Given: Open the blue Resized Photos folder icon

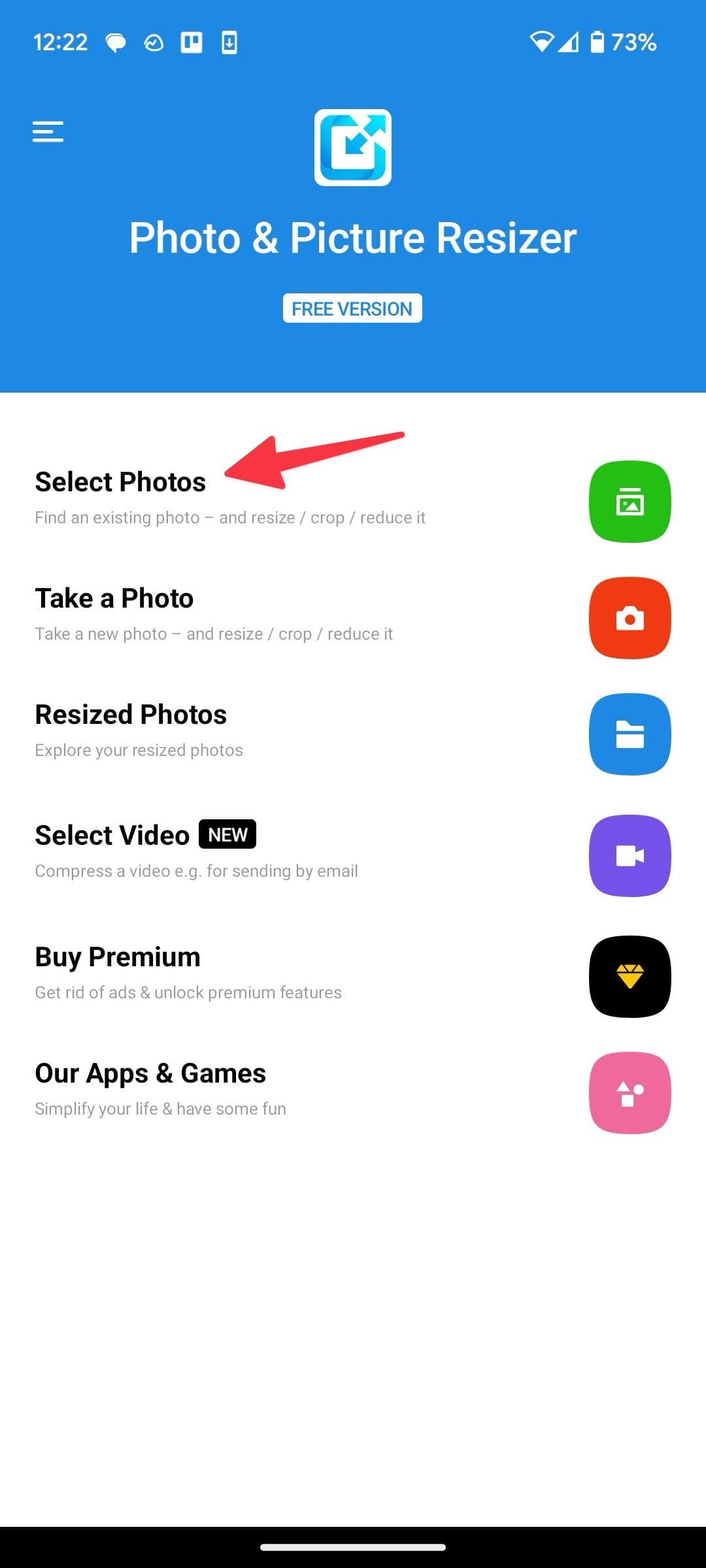Looking at the screenshot, I should coord(630,734).
